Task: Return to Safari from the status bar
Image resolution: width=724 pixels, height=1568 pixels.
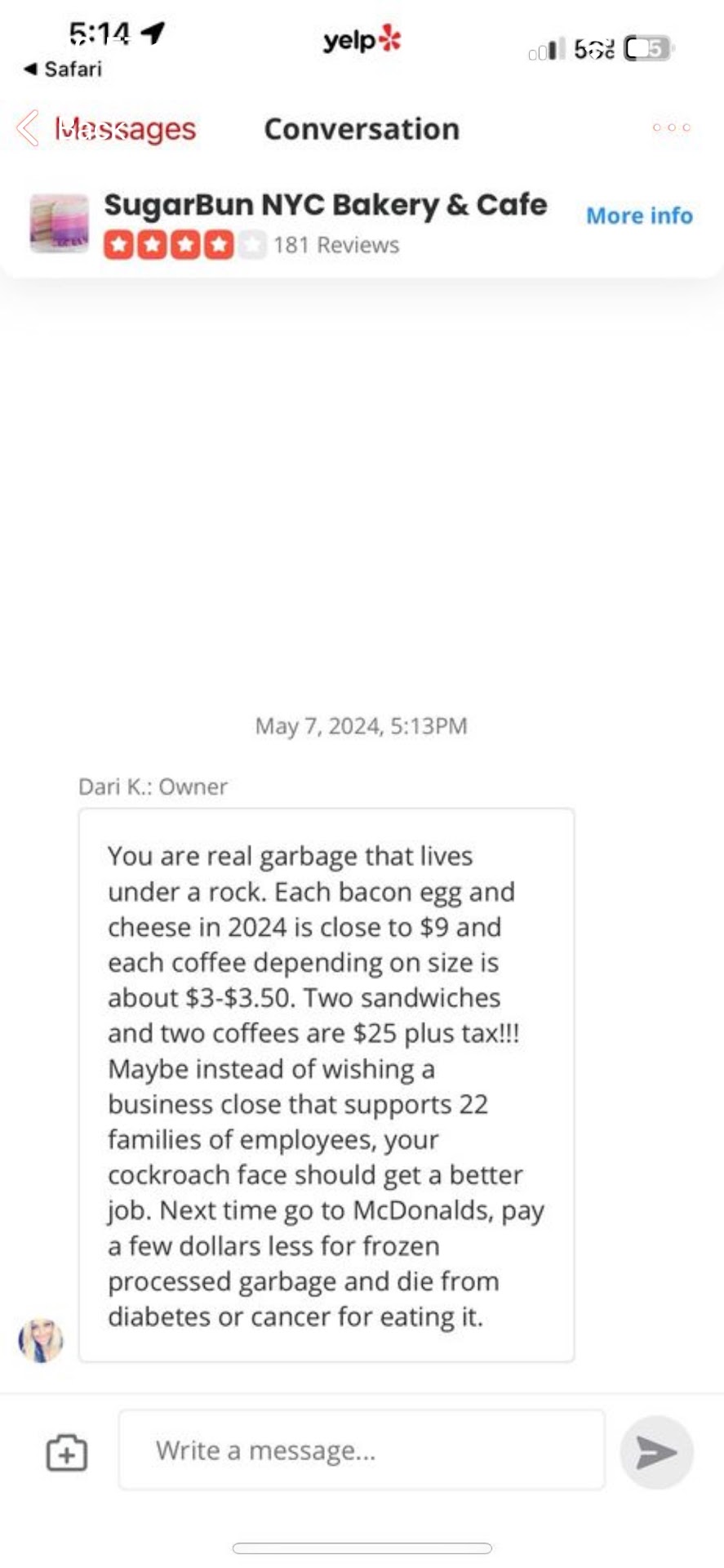Action: 64,69
